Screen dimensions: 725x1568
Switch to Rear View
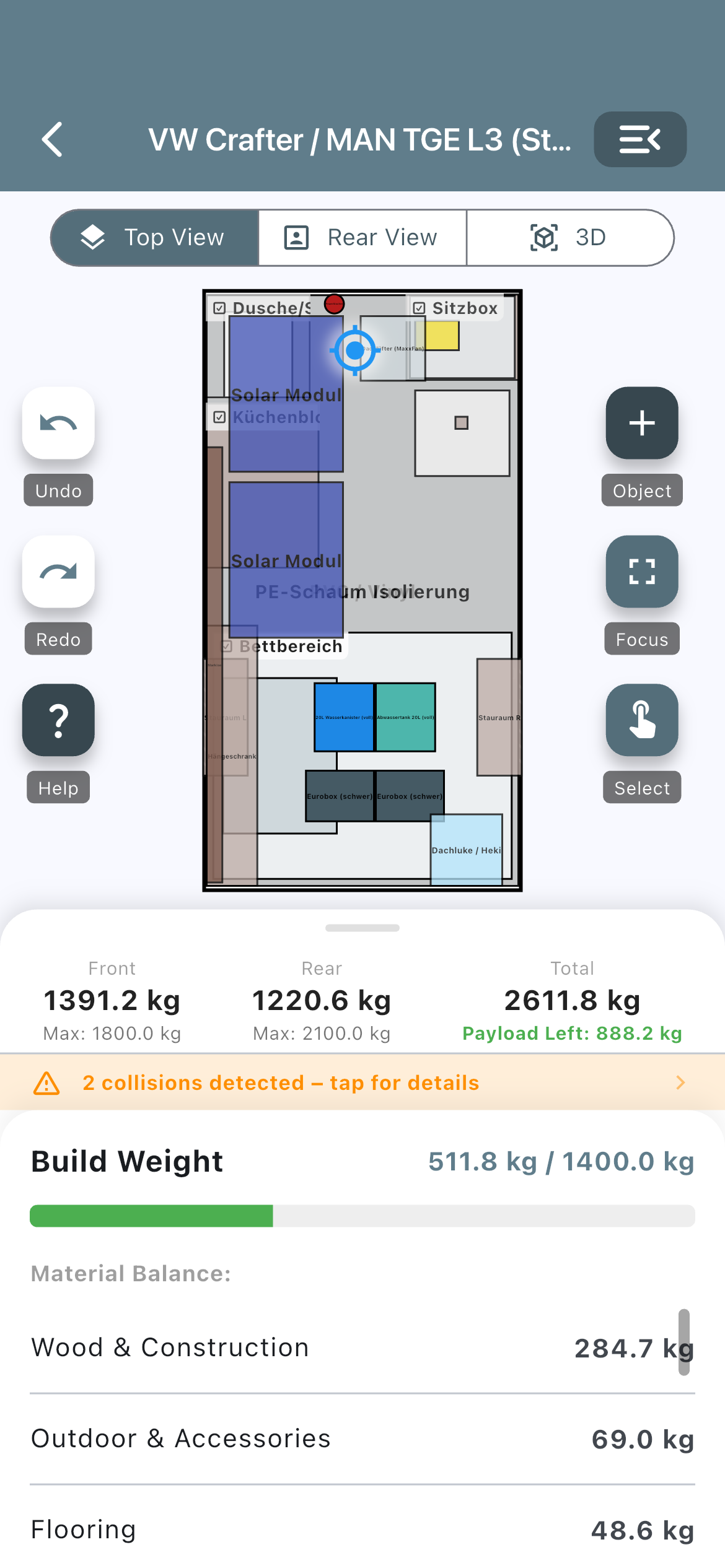[362, 238]
